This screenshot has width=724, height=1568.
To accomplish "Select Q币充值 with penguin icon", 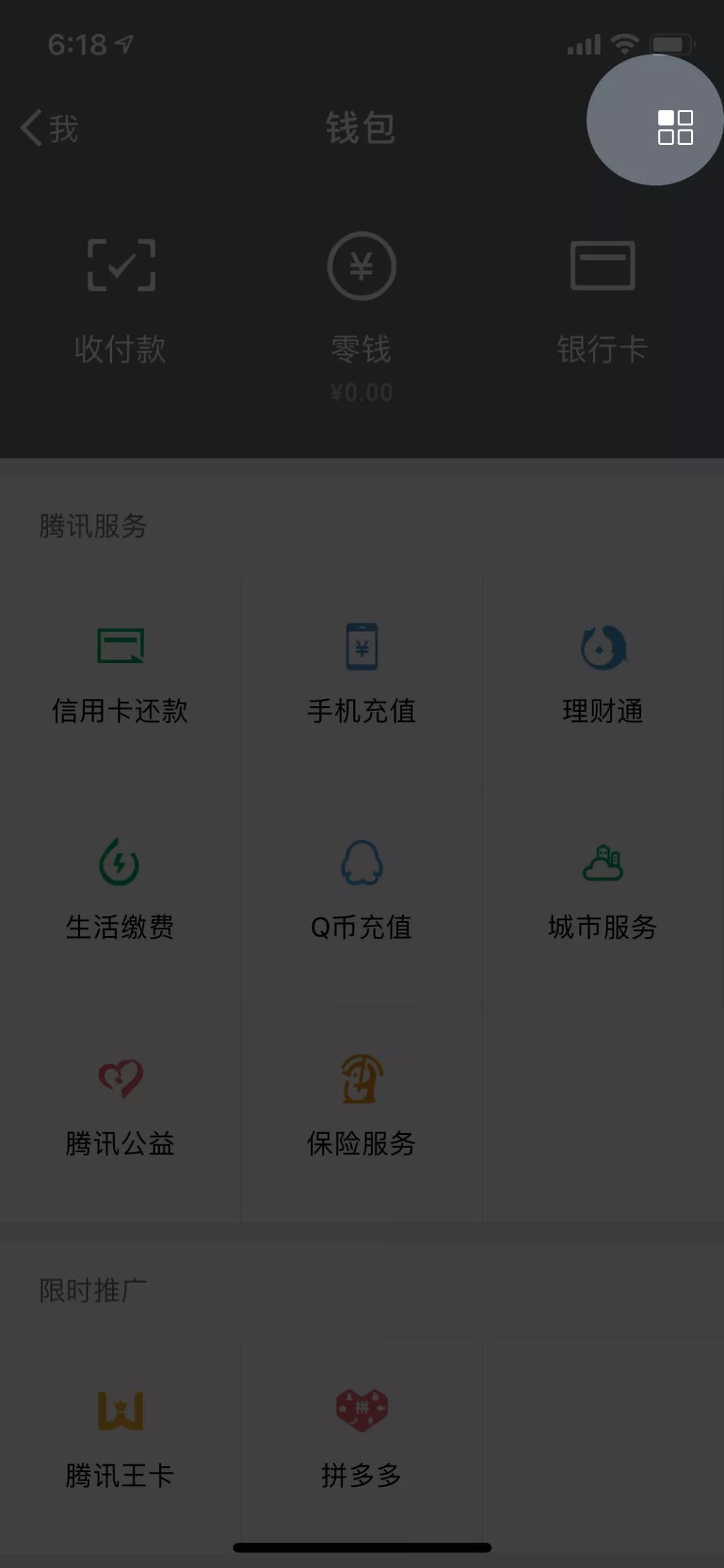I will pyautogui.click(x=362, y=892).
